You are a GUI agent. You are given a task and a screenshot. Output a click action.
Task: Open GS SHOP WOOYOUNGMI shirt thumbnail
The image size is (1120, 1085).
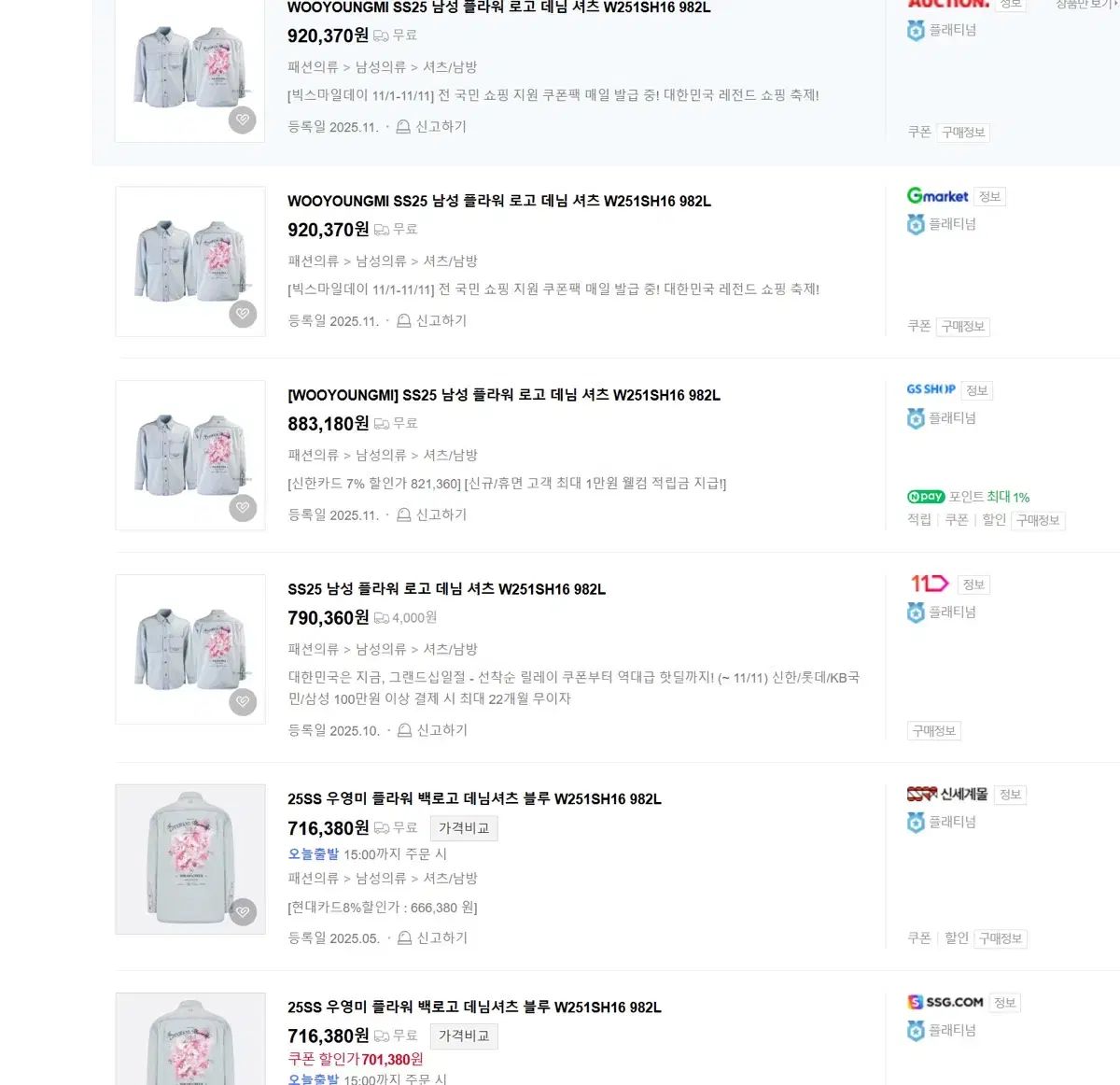pos(190,455)
